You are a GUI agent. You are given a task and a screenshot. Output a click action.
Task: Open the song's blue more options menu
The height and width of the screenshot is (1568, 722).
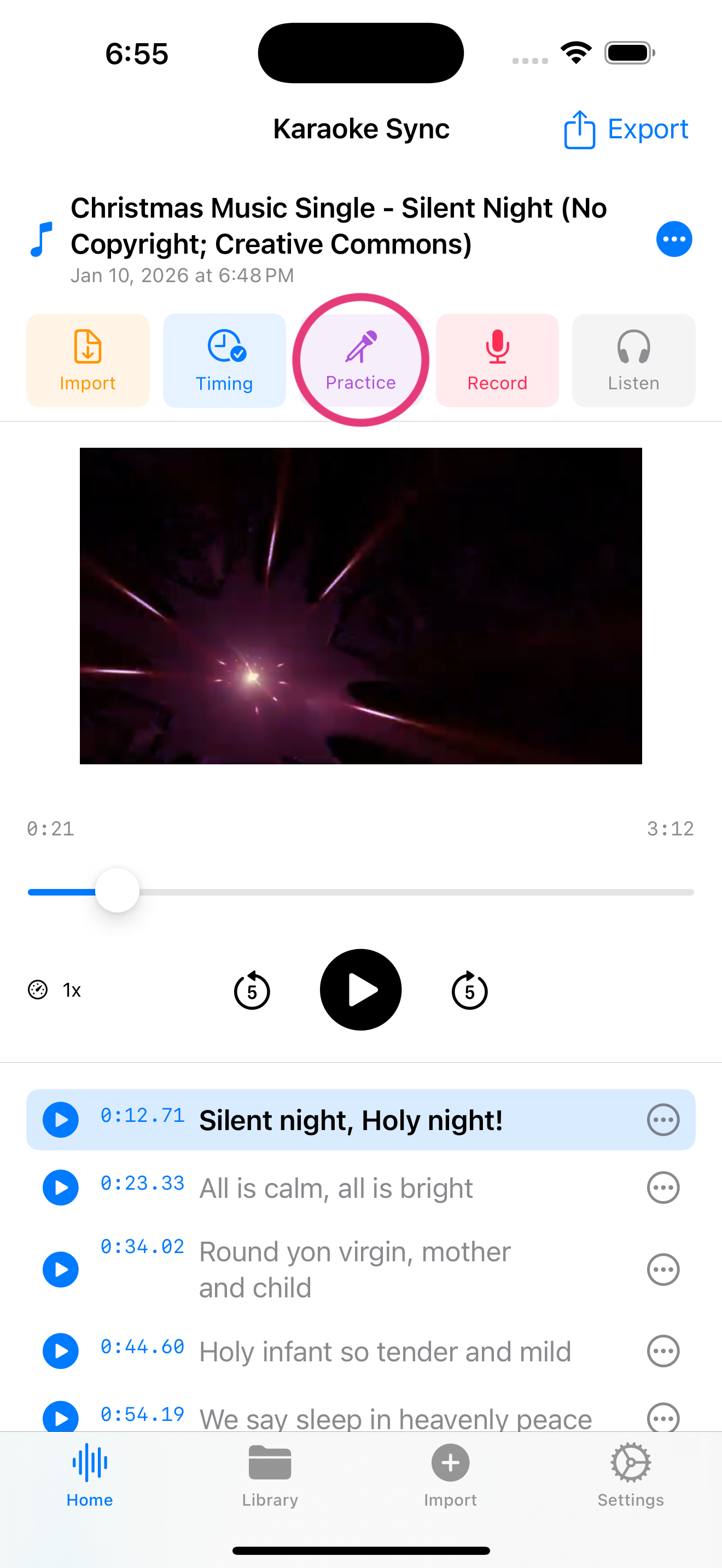(x=674, y=239)
